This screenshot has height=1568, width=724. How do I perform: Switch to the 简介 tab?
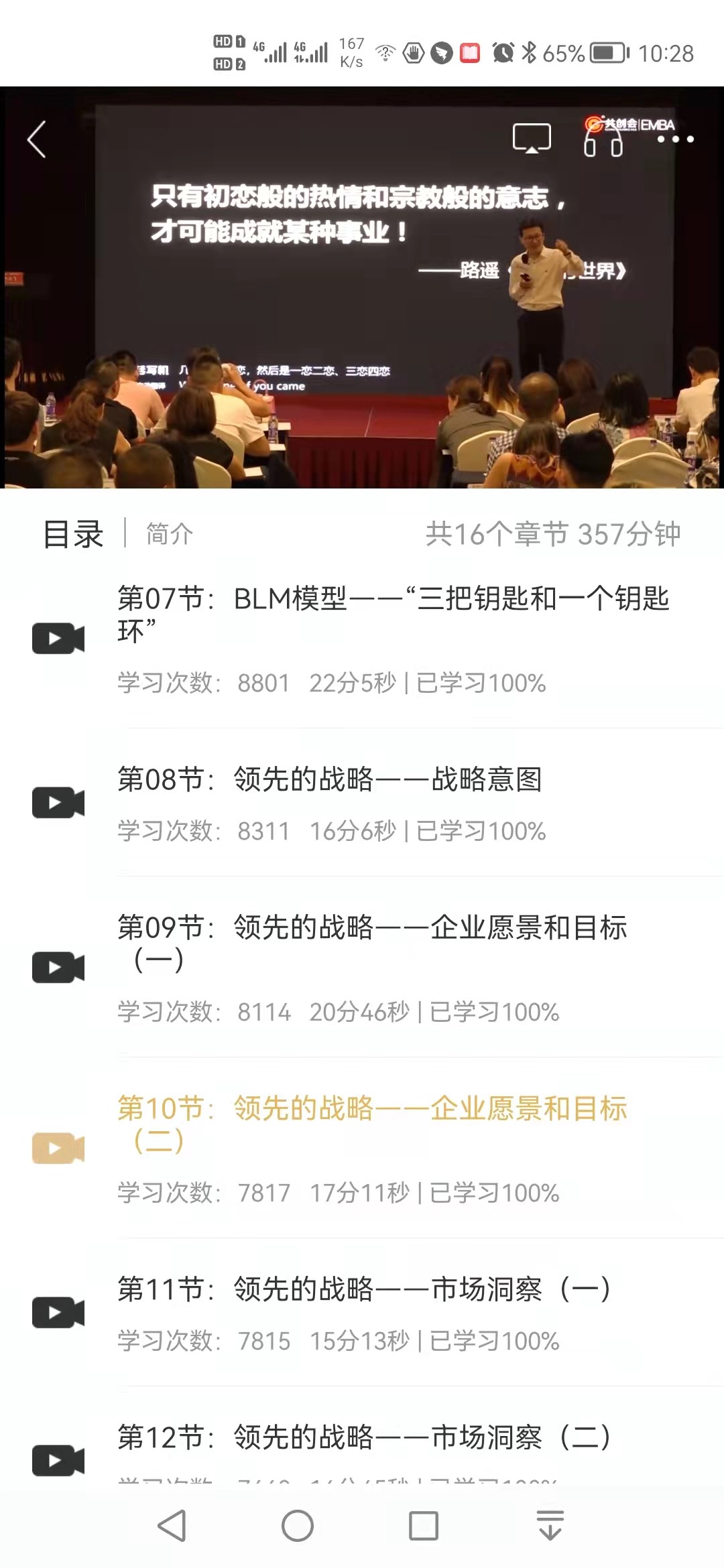coord(170,534)
